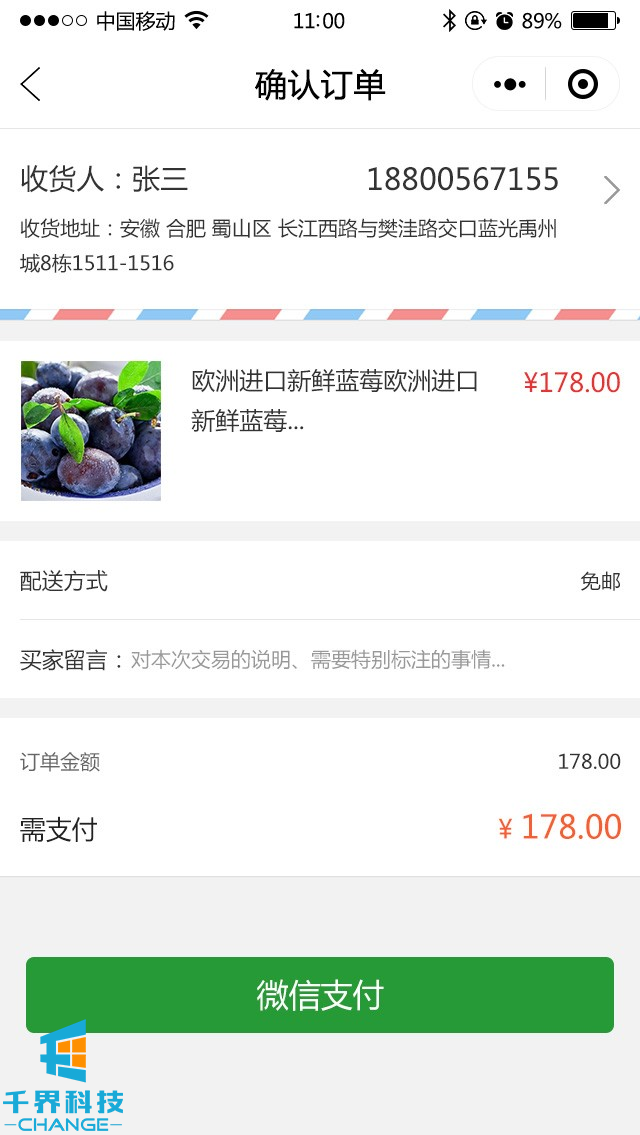Open the 欧洲进口新鲜蓝莓 product item
This screenshot has height=1135, width=640.
coord(320,430)
